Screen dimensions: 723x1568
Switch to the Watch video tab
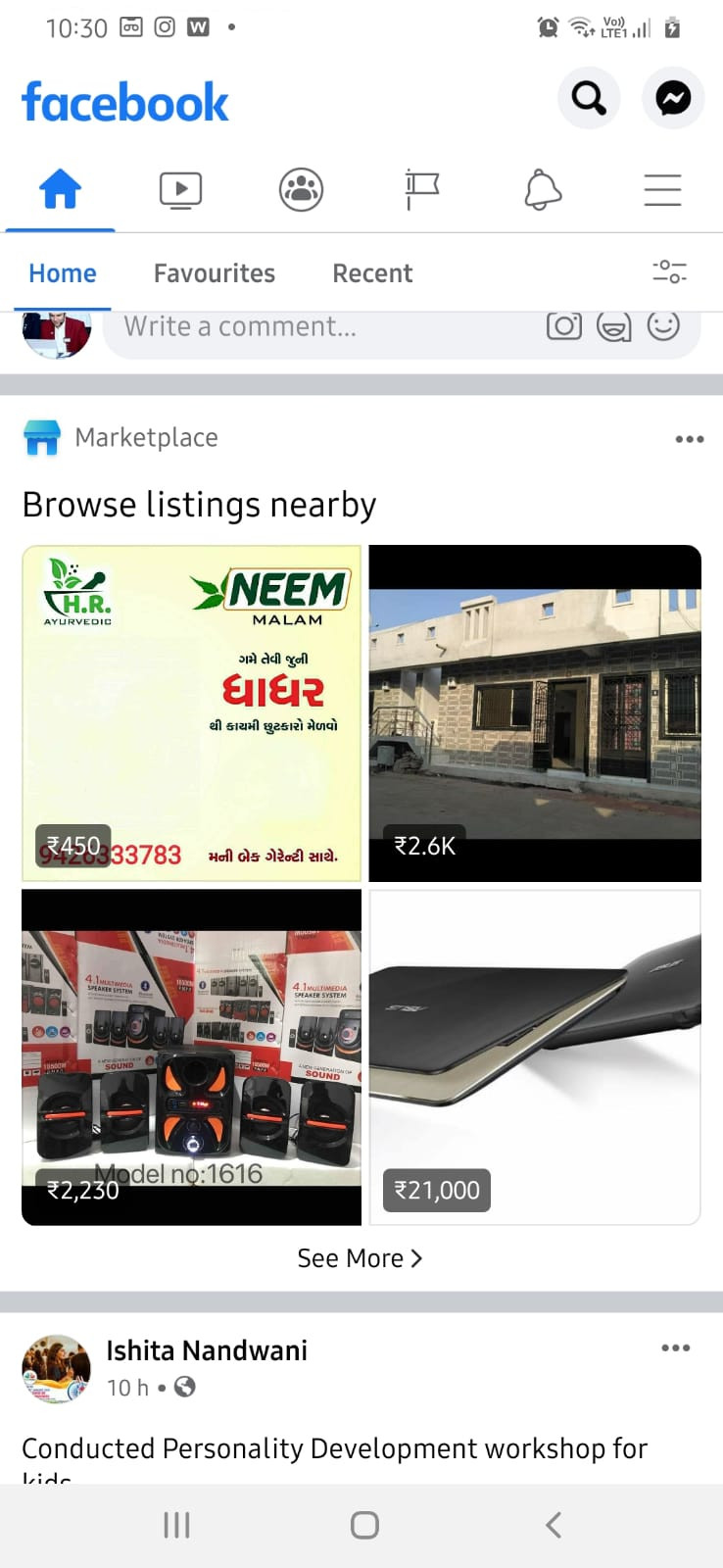click(x=180, y=190)
